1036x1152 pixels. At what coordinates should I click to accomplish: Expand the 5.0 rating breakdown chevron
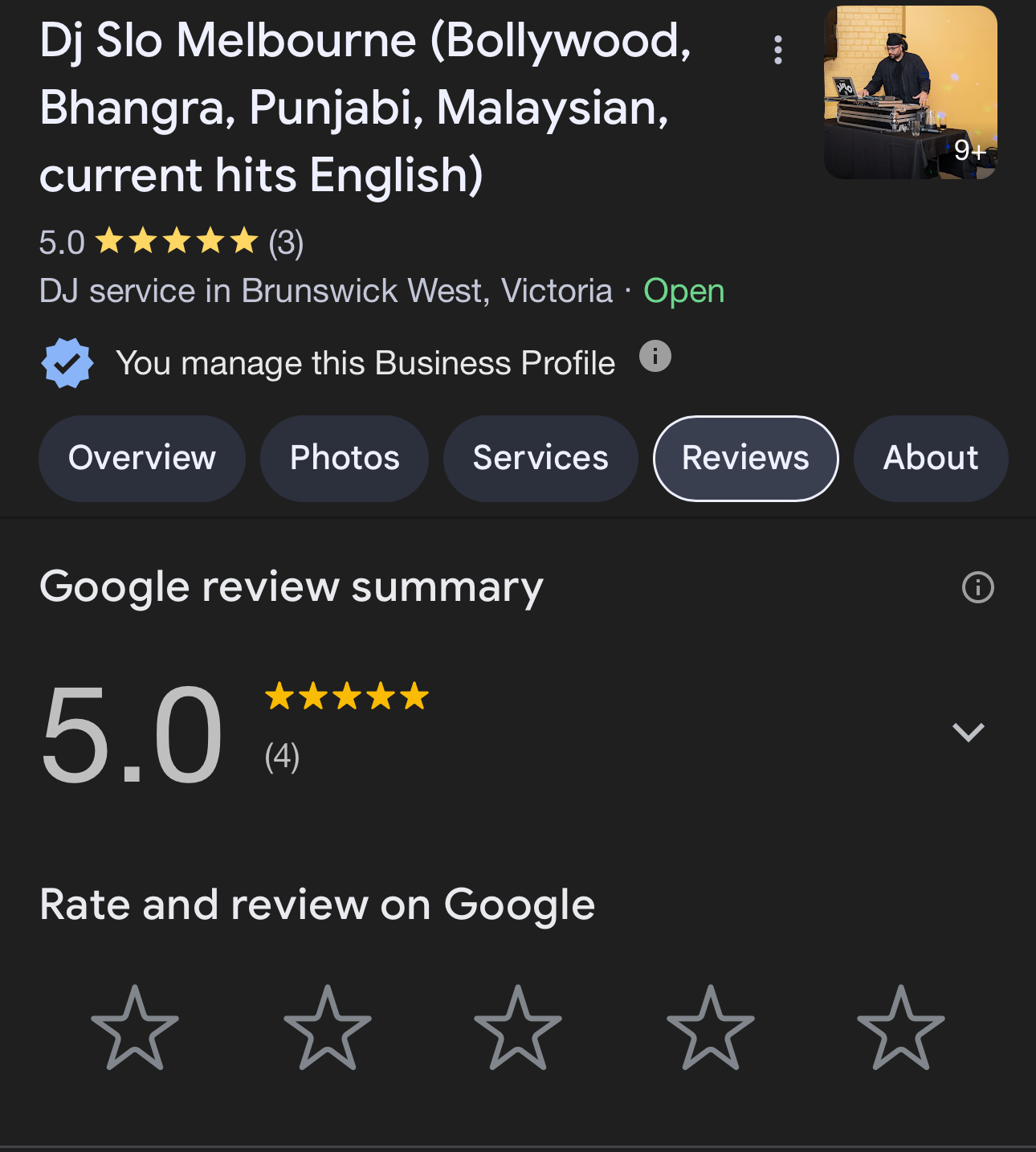coord(968,732)
